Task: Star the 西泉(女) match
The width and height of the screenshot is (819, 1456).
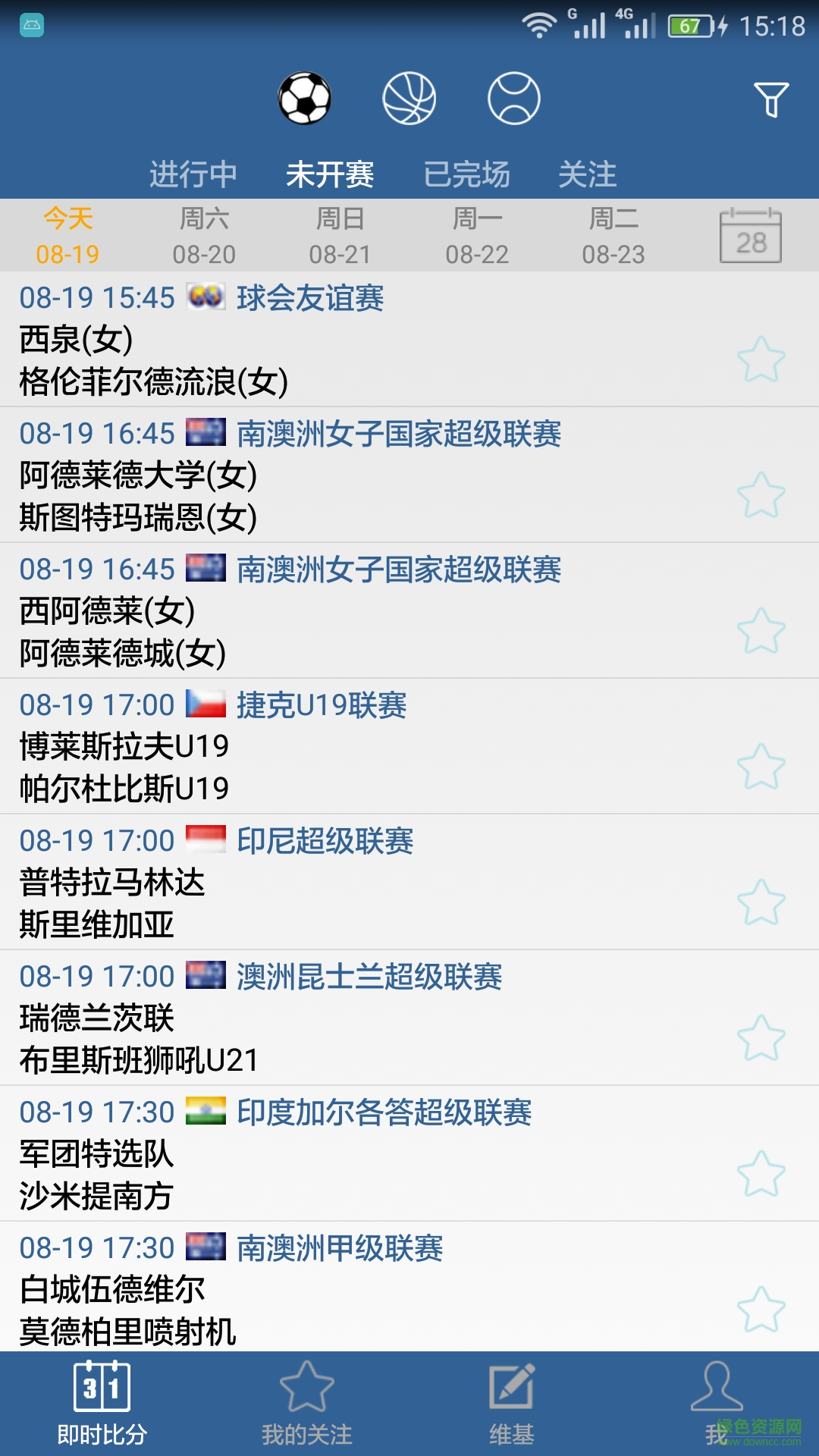Action: point(761,359)
